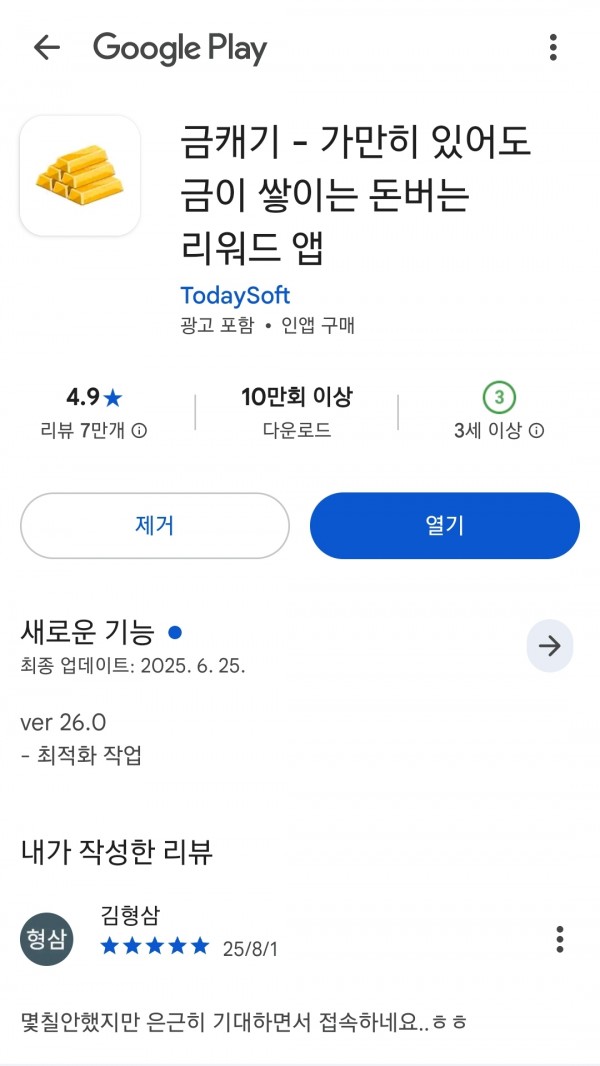Viewport: 600px width, 1066px height.
Task: Open 새로운 기능 details with the arrow
Action: [550, 646]
